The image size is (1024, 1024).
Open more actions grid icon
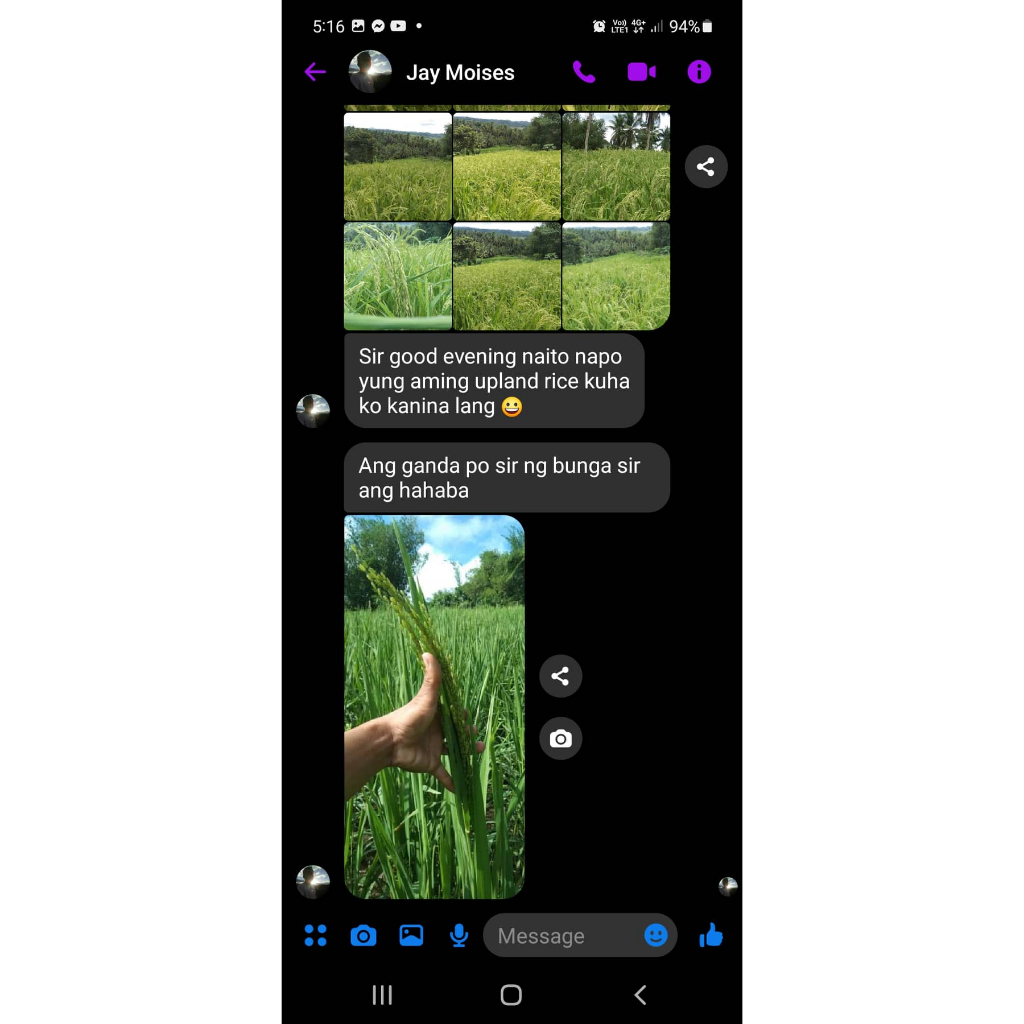click(315, 936)
